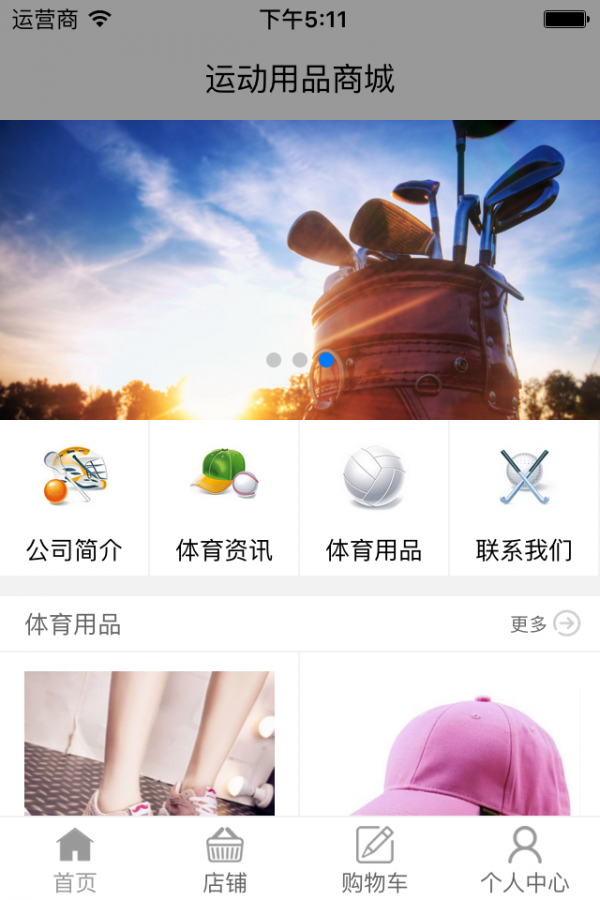This screenshot has width=600, height=900.
Task: Switch to the 首页 tab
Action: pyautogui.click(x=75, y=859)
